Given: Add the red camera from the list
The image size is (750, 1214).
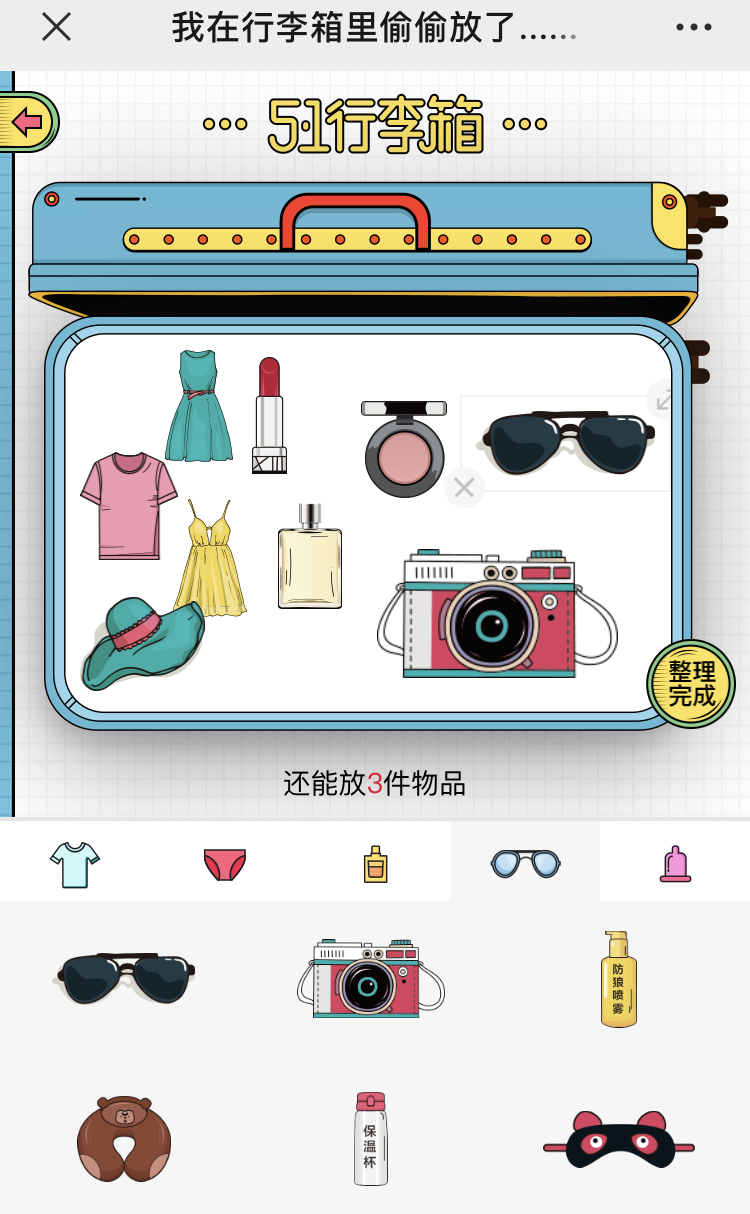Looking at the screenshot, I should tap(371, 978).
